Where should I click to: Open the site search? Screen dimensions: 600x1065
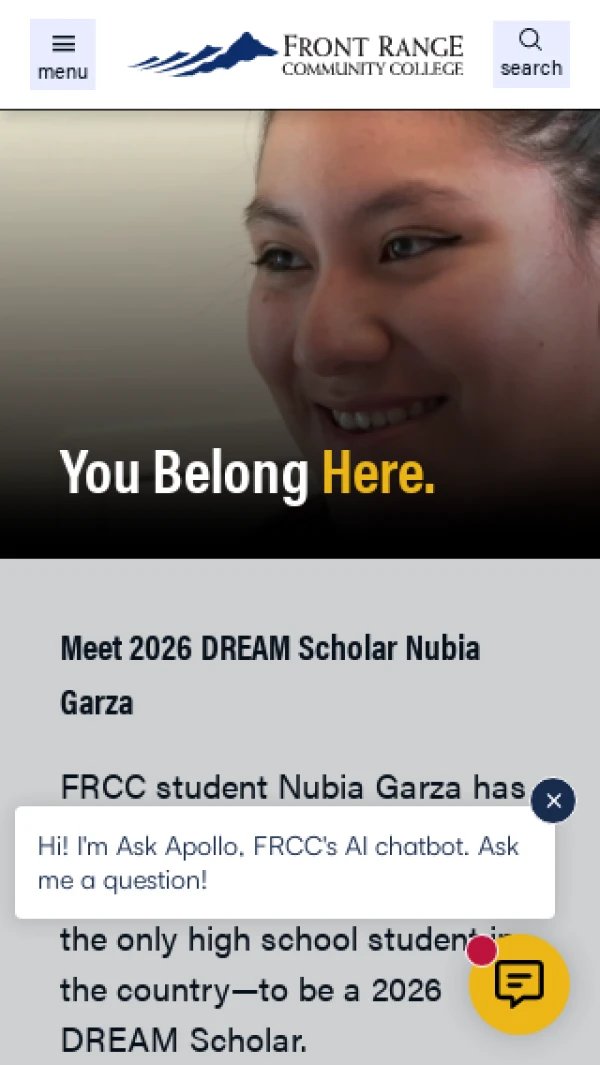(x=531, y=54)
